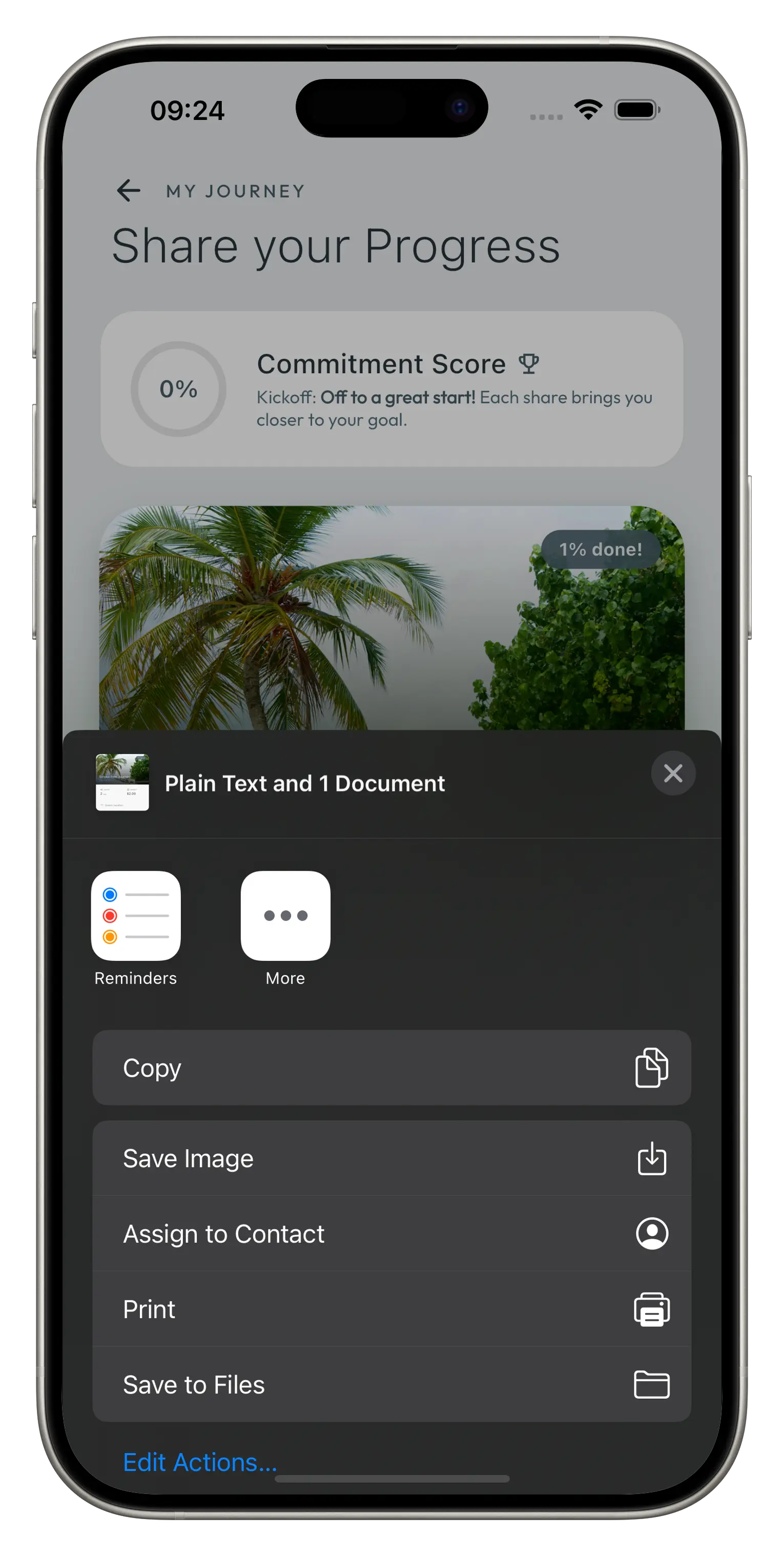This screenshot has width=784, height=1556.
Task: Go back with the My Journey arrow
Action: [x=129, y=190]
